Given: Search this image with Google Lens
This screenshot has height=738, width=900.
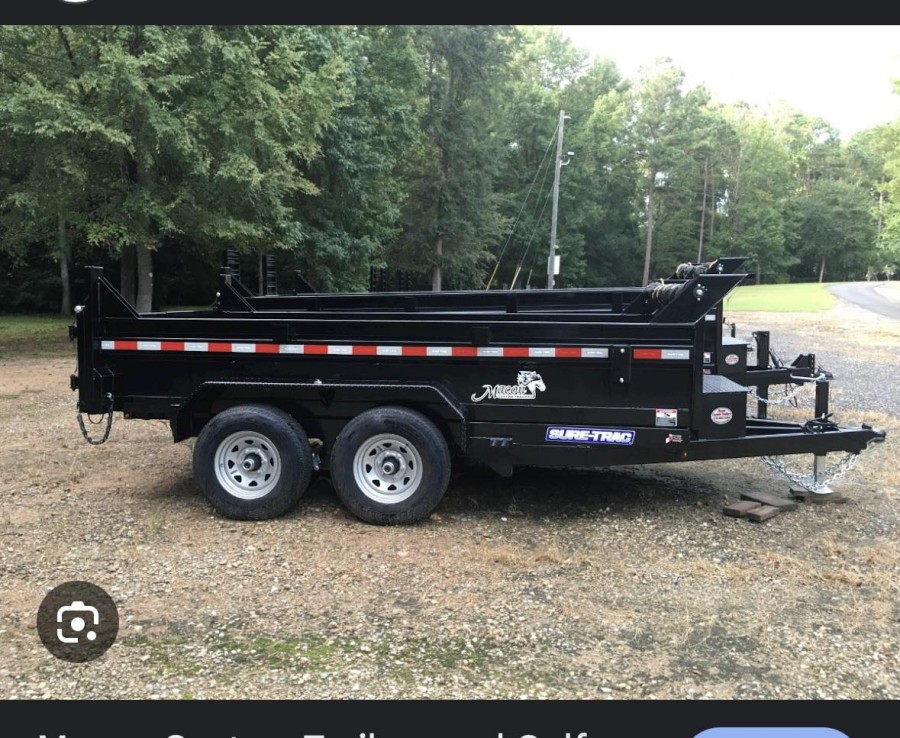Looking at the screenshot, I should click(77, 621).
